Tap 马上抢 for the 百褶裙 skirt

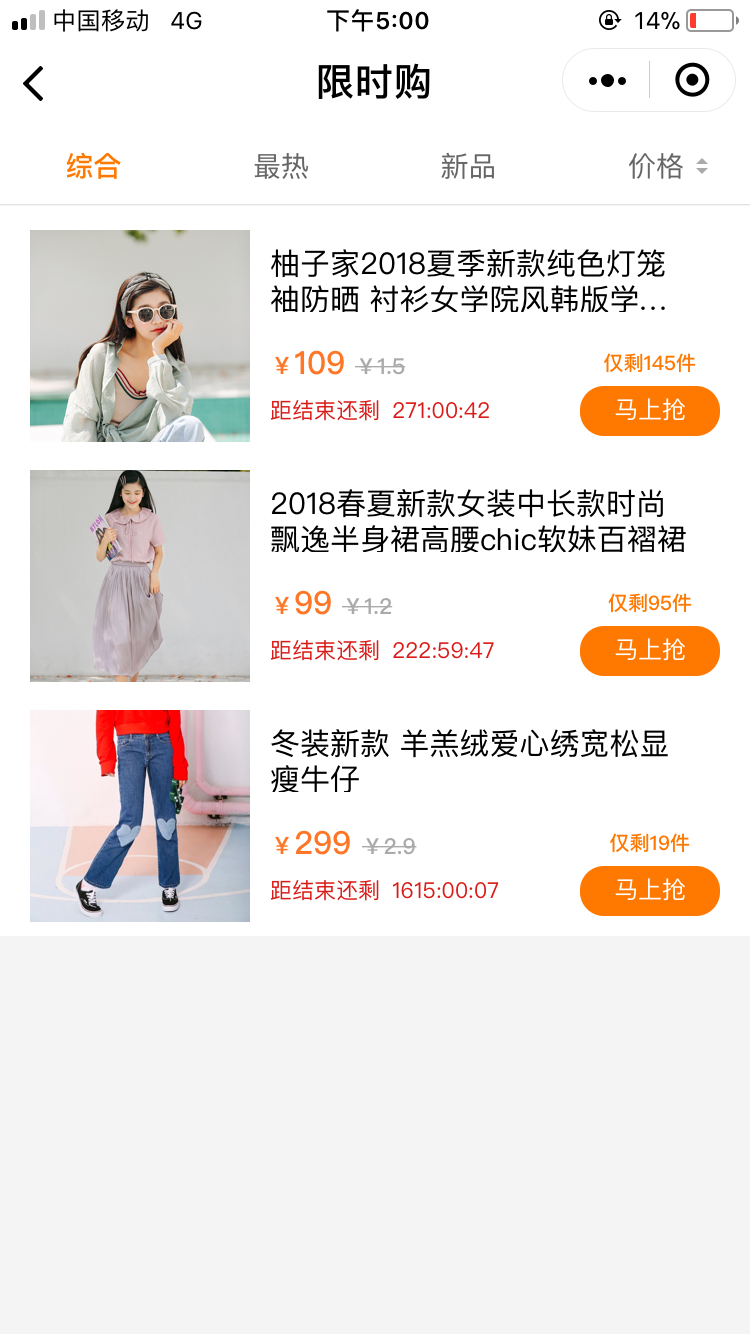pyautogui.click(x=649, y=650)
